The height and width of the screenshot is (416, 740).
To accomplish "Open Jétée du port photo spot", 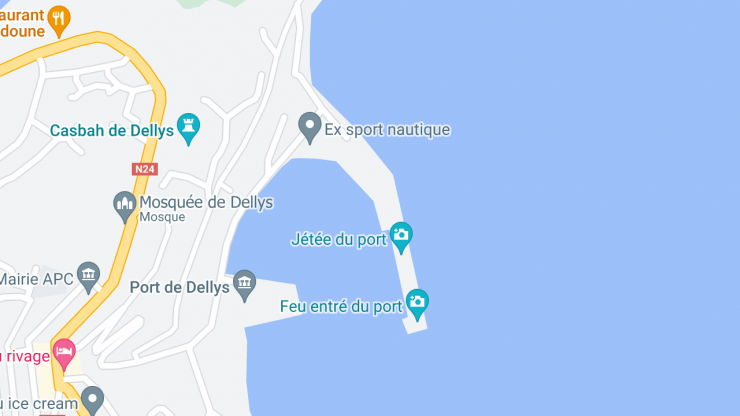I will click(401, 237).
